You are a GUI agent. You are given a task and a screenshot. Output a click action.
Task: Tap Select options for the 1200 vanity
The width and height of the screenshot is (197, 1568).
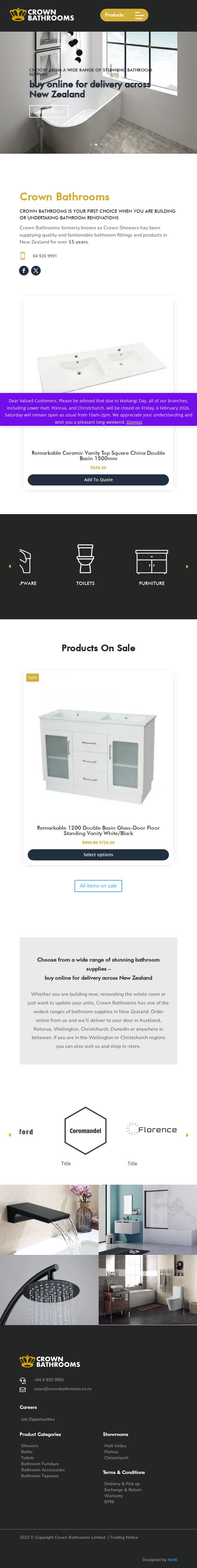(98, 855)
